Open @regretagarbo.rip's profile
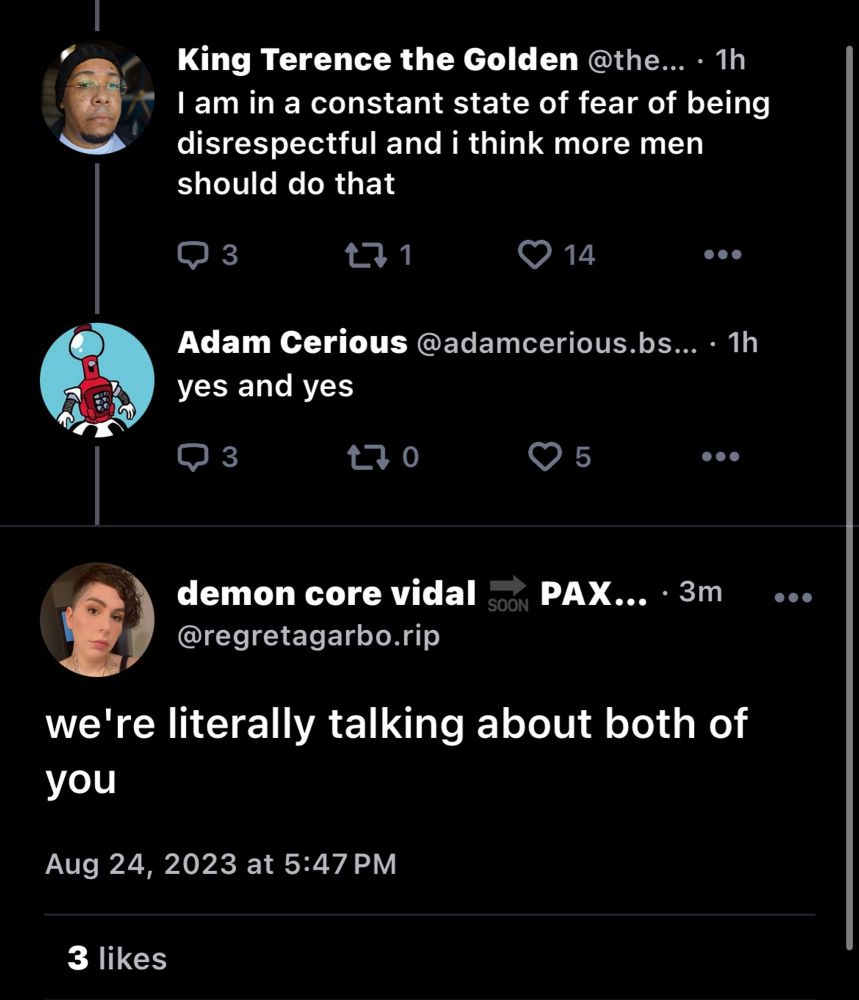Screen dimensions: 859x1000 [307, 634]
